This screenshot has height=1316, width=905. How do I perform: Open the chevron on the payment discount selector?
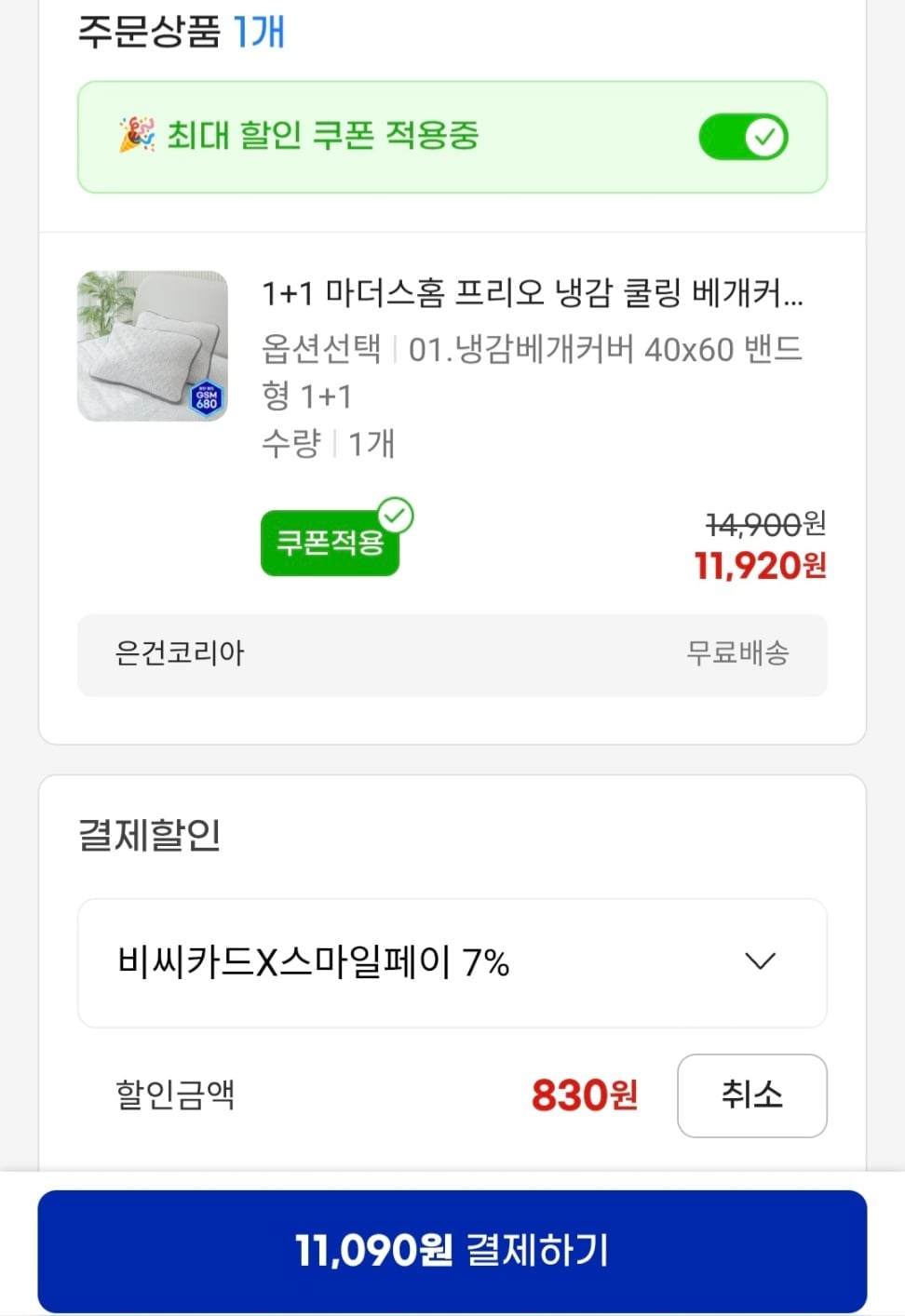760,962
